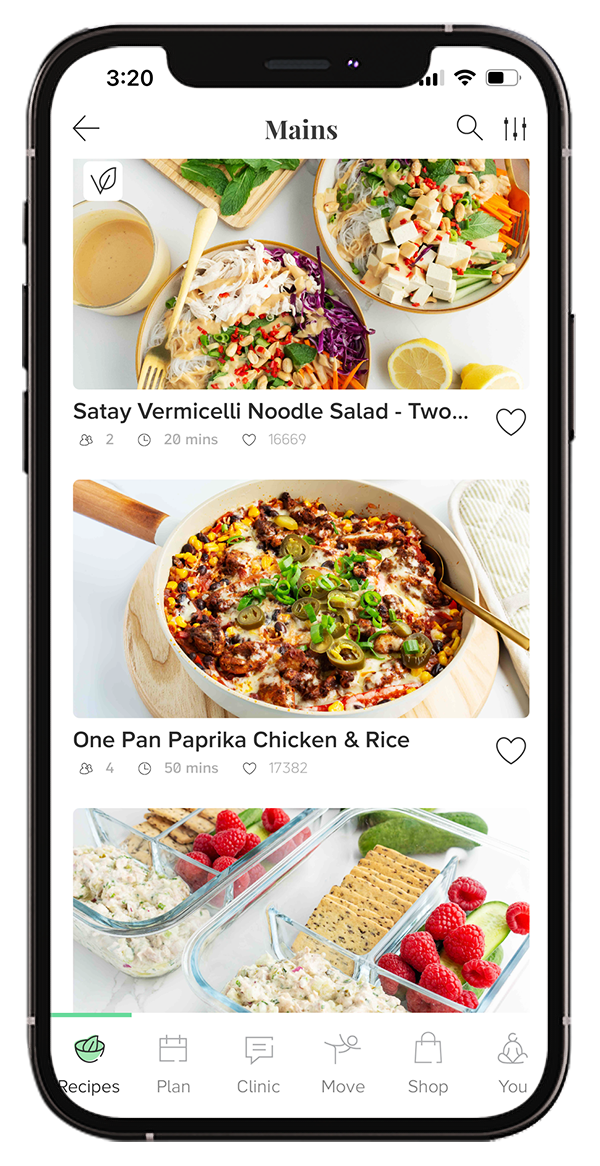
Task: Favorite One Pan Paprika Chicken & Rice
Action: coord(511,750)
